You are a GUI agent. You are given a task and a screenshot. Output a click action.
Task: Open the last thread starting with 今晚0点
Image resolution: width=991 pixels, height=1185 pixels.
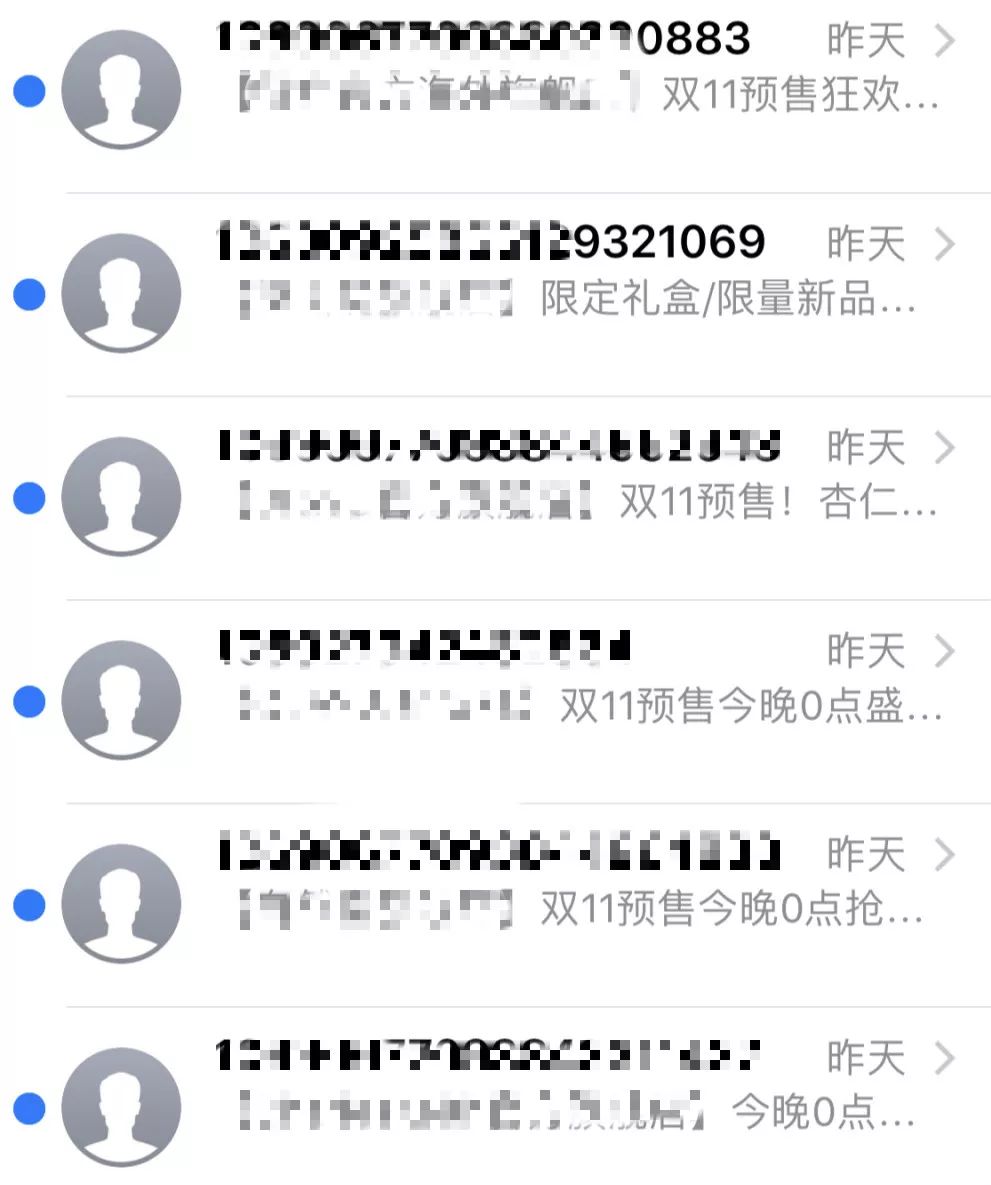point(580,1085)
